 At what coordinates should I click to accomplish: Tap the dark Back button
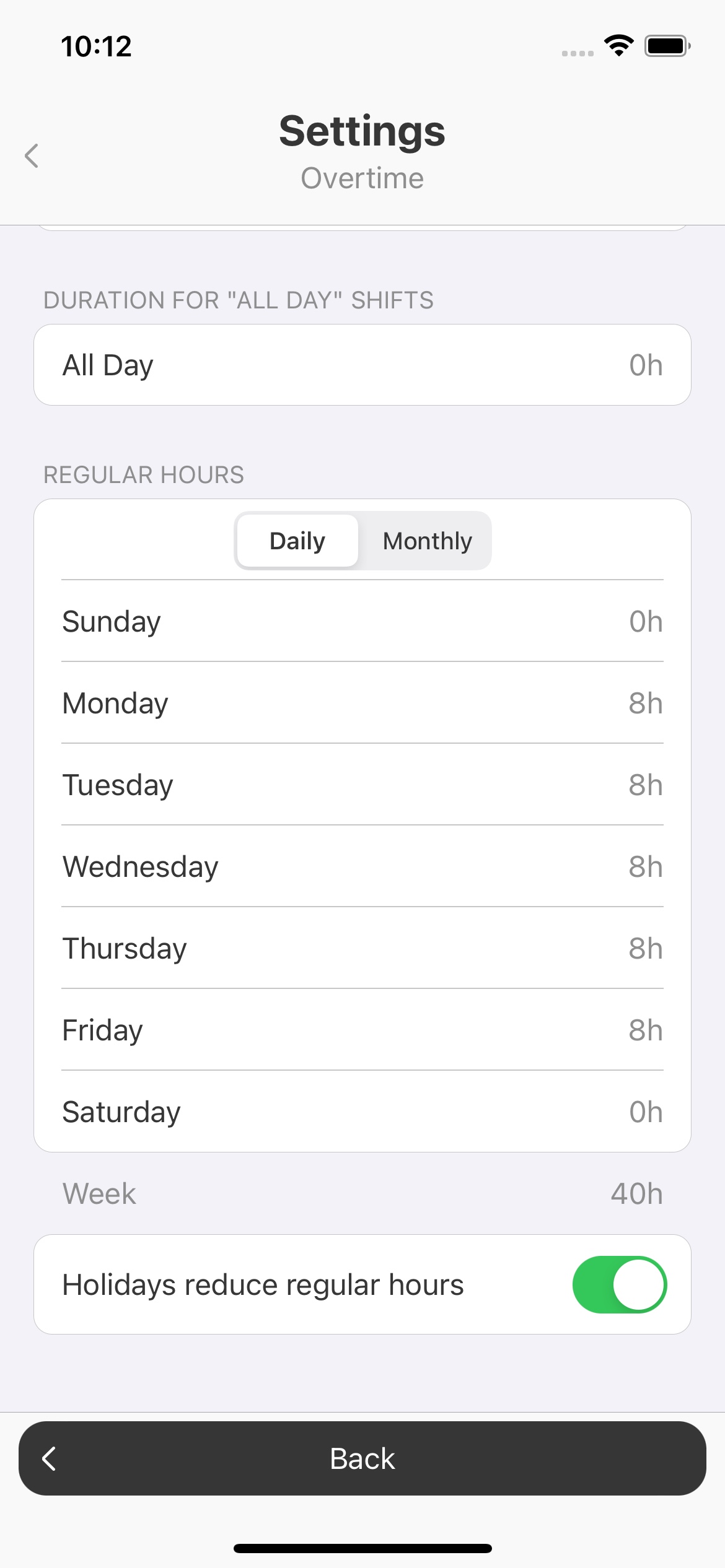pos(362,1458)
